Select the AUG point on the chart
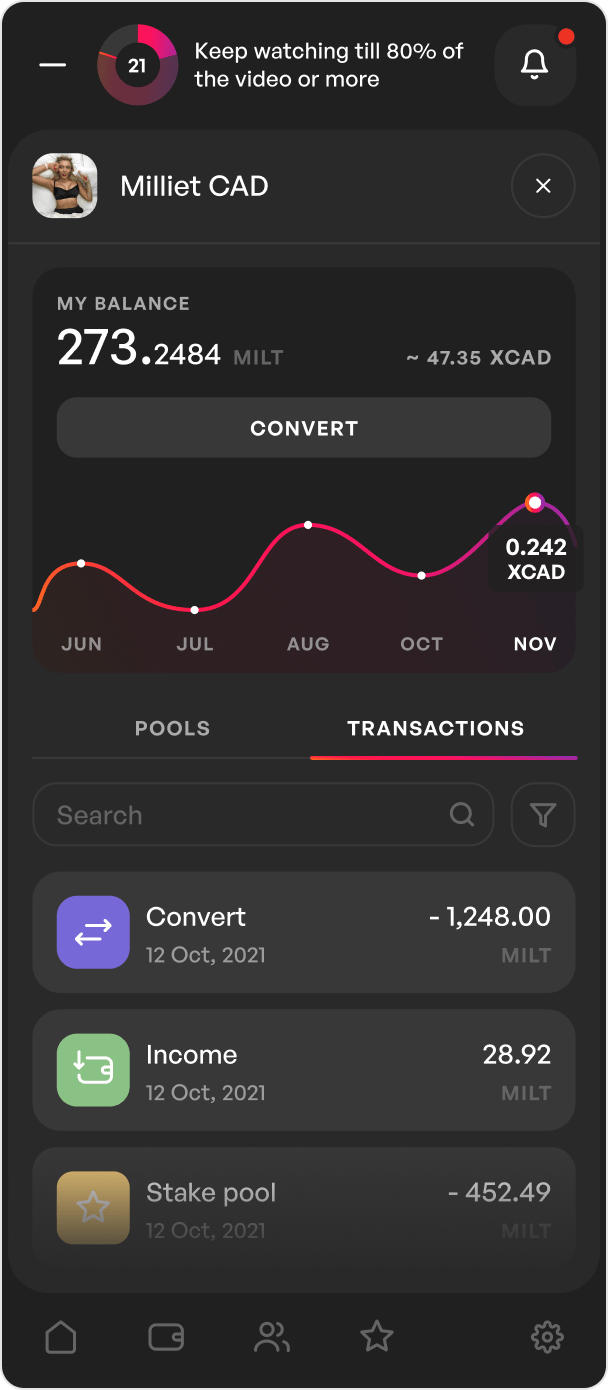This screenshot has width=608, height=1390. tap(308, 525)
